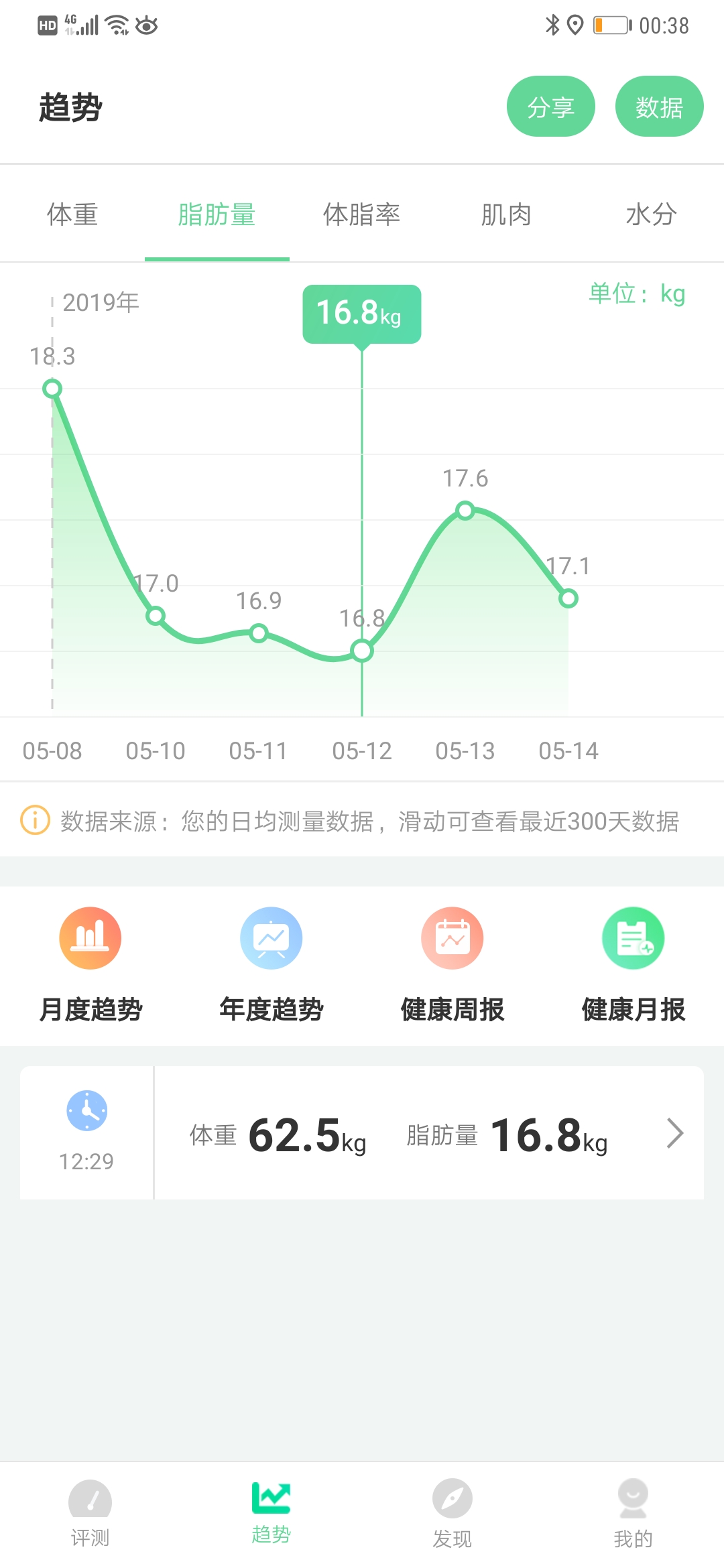Switch to the 体脂率 tab
The width and height of the screenshot is (724, 1568).
pos(362,214)
